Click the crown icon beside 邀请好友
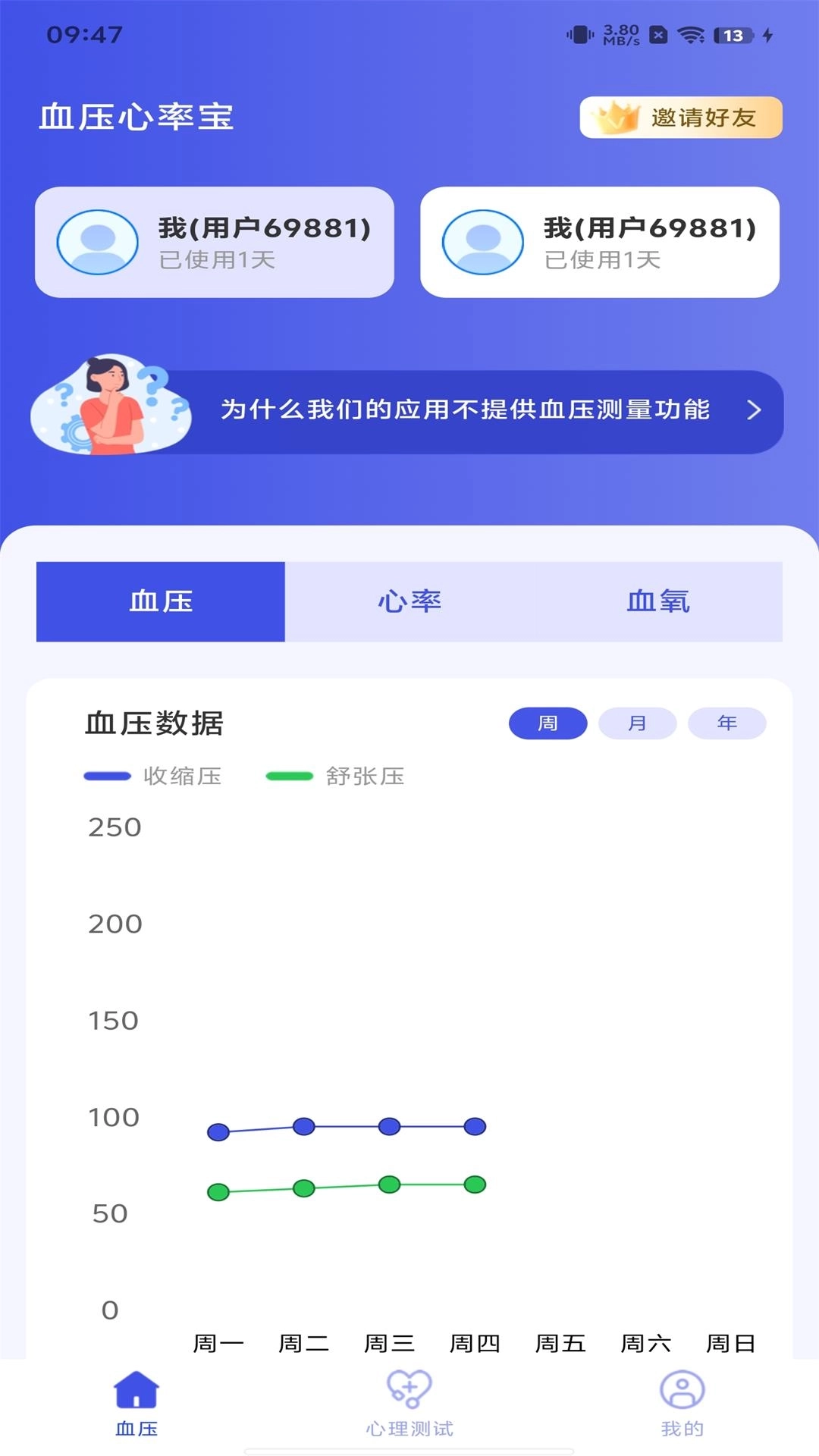Viewport: 819px width, 1456px height. click(616, 116)
